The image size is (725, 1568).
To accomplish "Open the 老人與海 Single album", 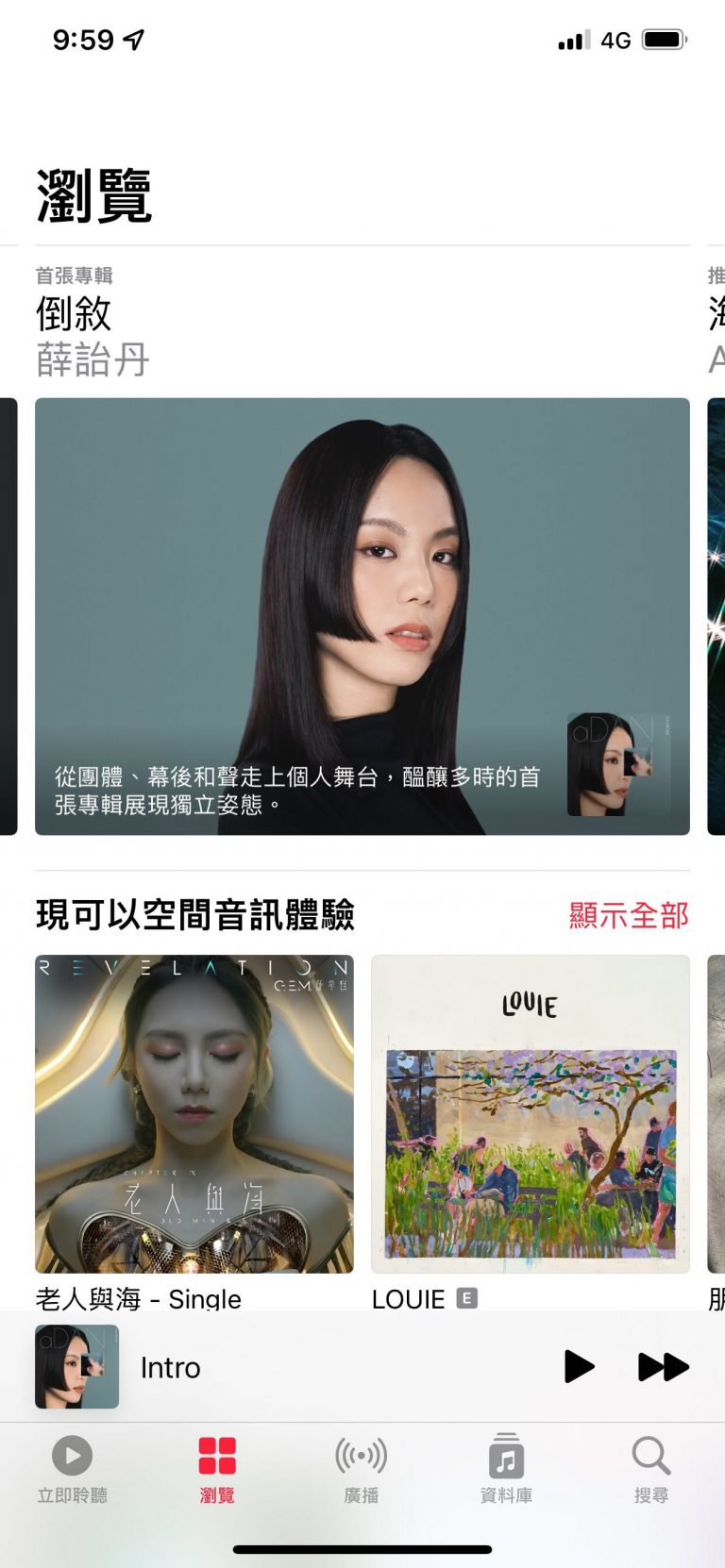I will click(x=194, y=1113).
